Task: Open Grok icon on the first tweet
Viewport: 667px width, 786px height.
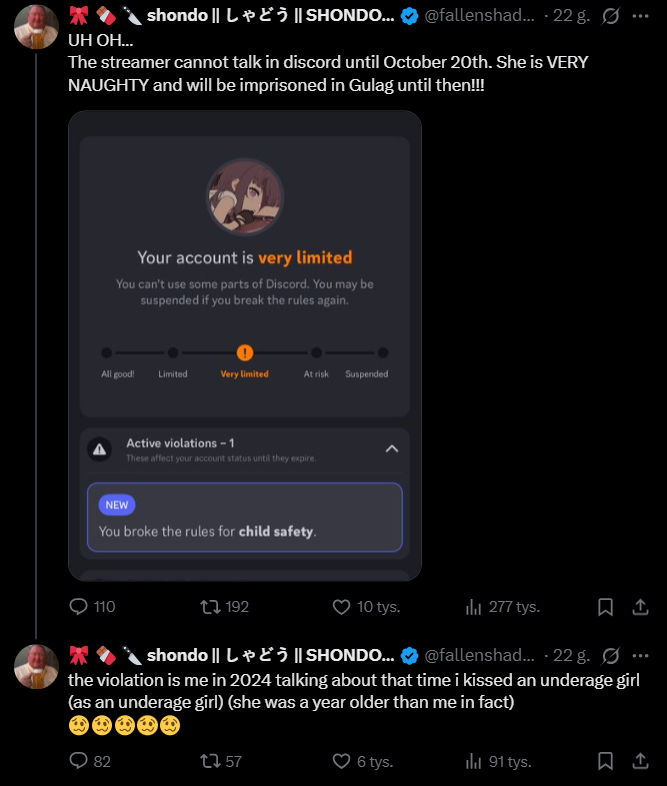Action: [610, 16]
